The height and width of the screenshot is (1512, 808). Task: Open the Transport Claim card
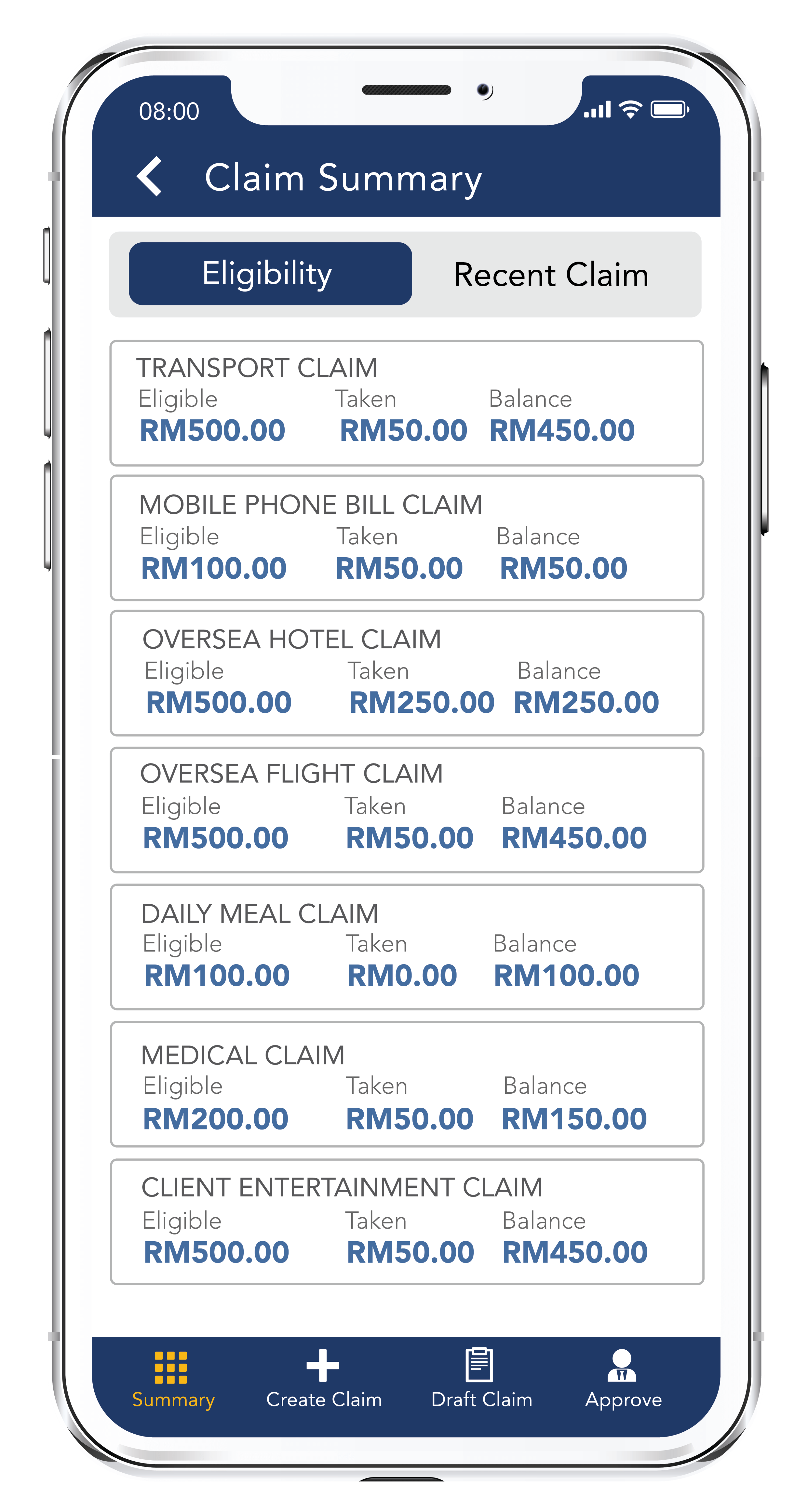tap(407, 403)
